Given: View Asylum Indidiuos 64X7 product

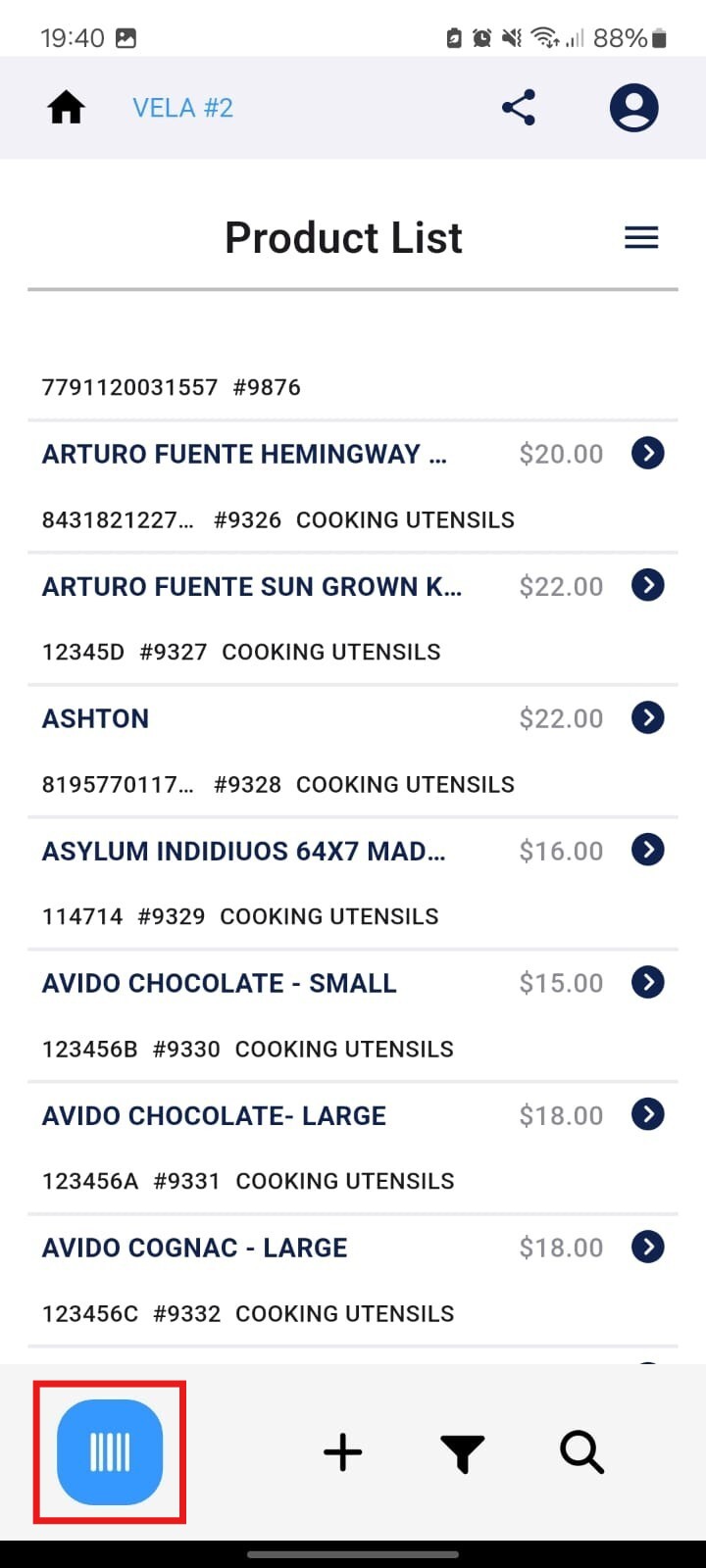Looking at the screenshot, I should point(353,883).
